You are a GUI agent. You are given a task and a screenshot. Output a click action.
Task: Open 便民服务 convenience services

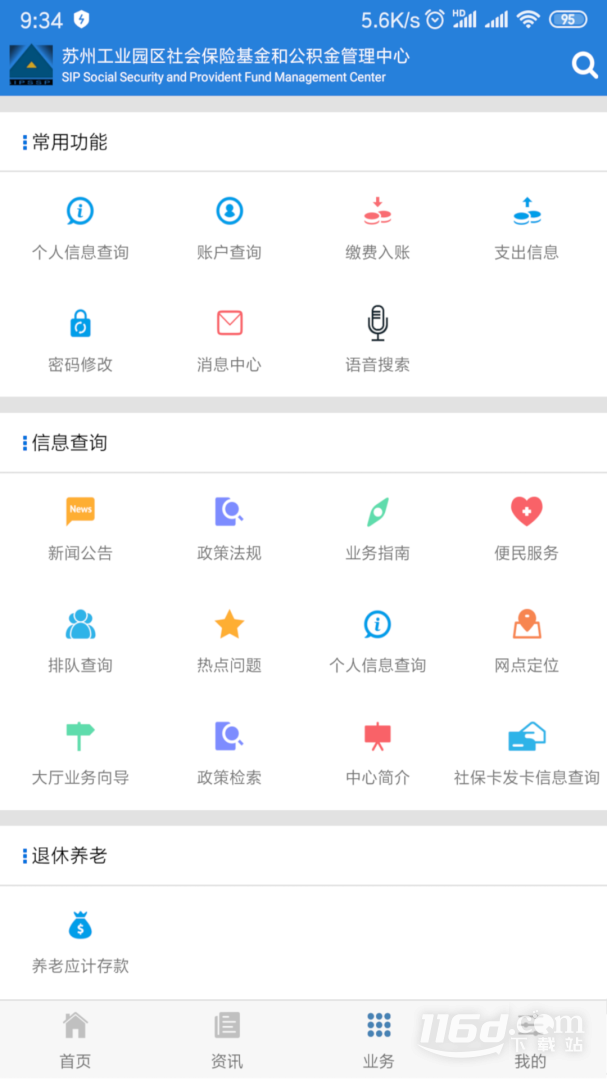pos(526,527)
